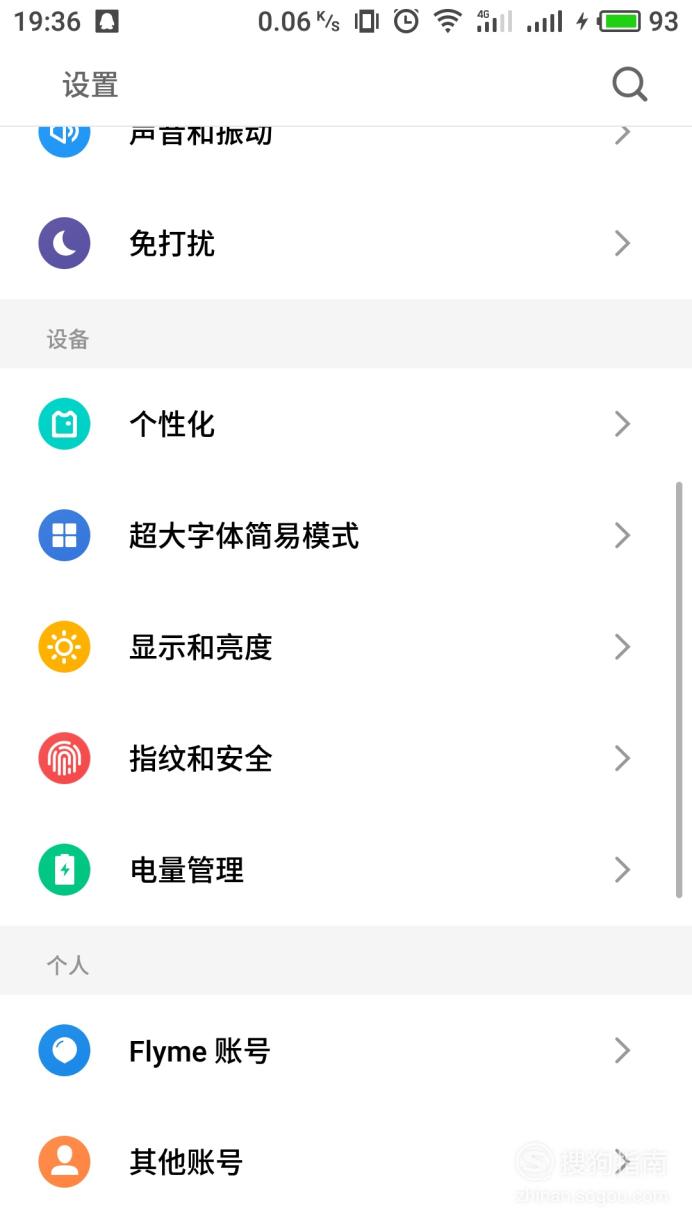Screen dimensions: 692x1230
Task: Open 显示和亮度 display settings
Action: 346,647
